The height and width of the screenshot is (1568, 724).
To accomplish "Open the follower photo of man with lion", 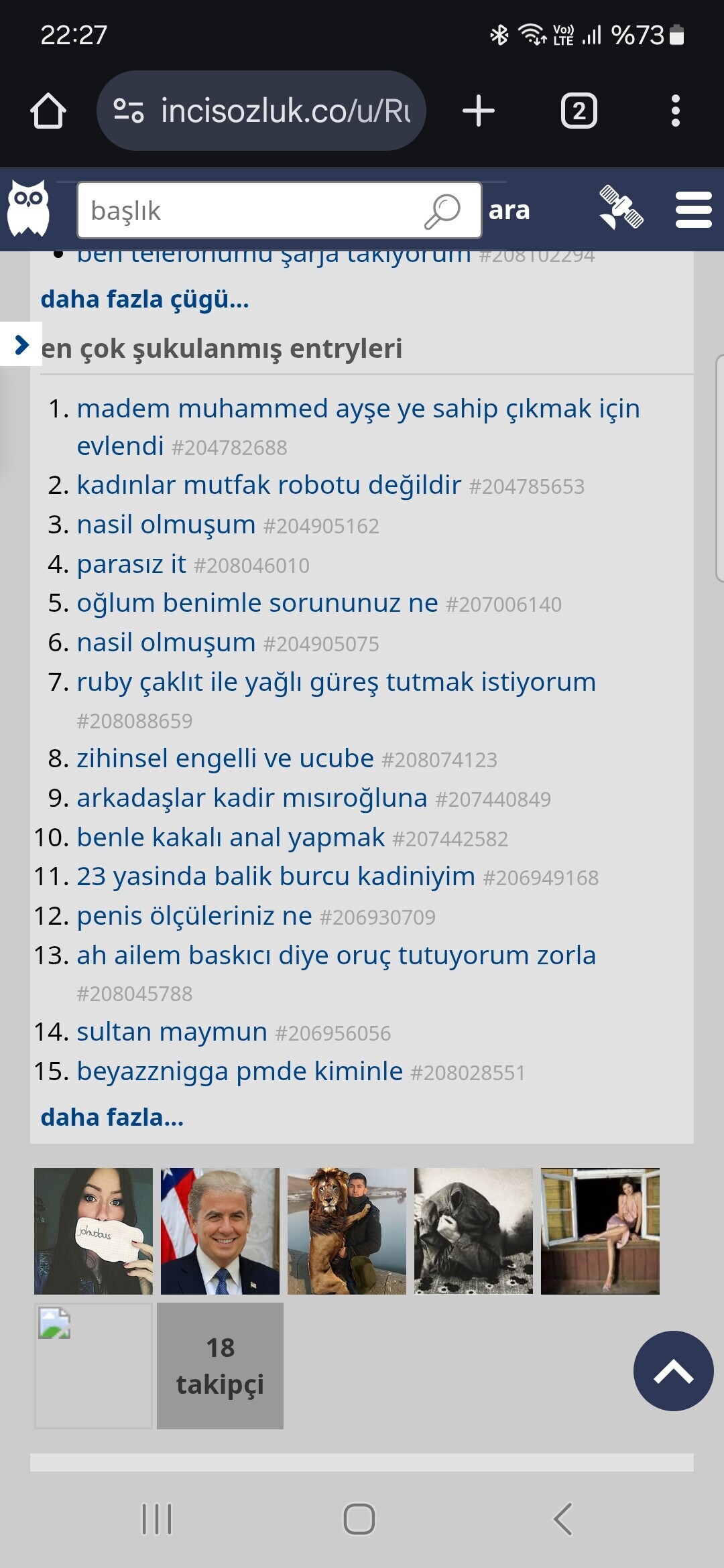I will pyautogui.click(x=347, y=1231).
